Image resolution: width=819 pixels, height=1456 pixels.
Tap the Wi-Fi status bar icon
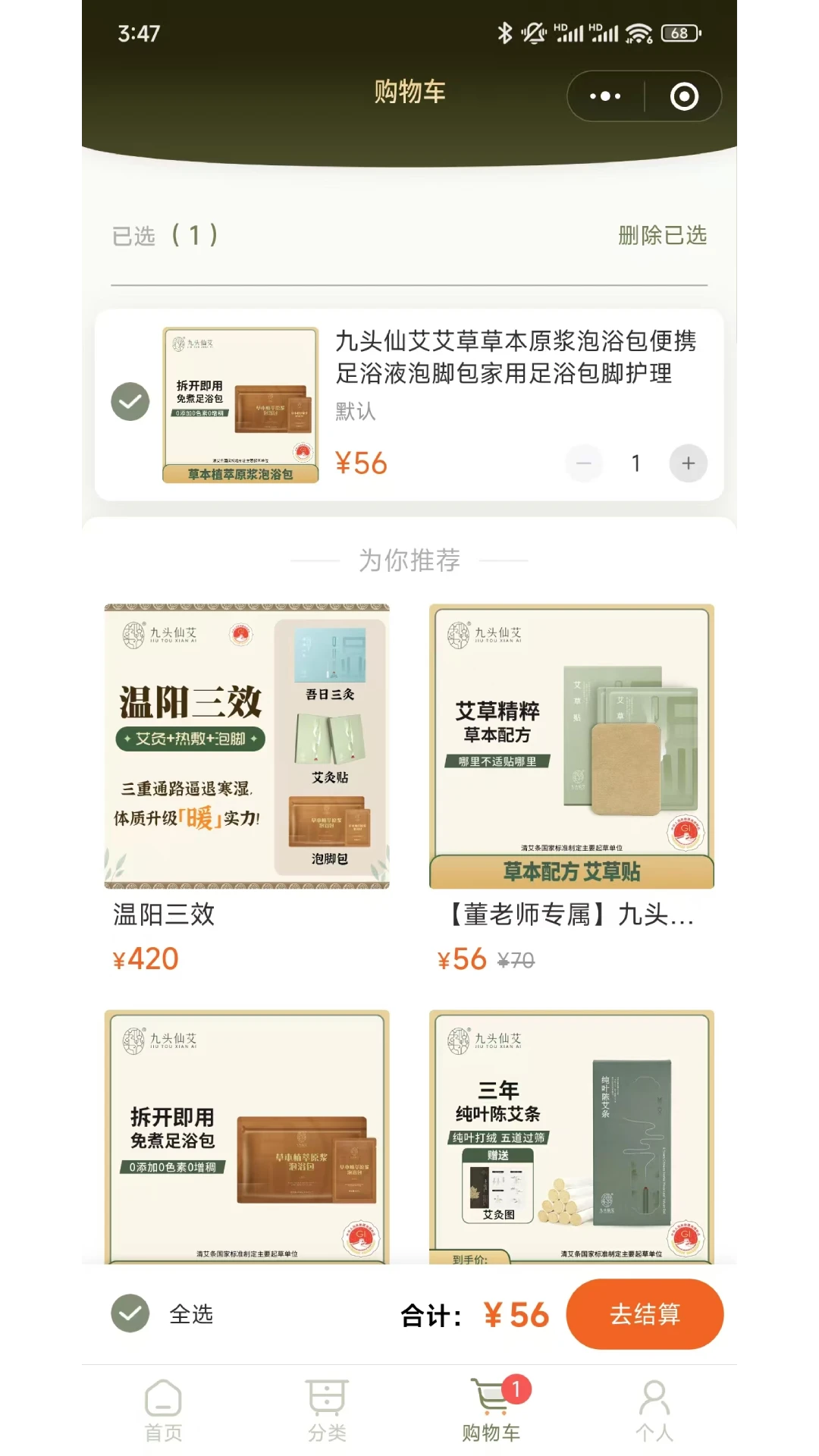pos(641,33)
